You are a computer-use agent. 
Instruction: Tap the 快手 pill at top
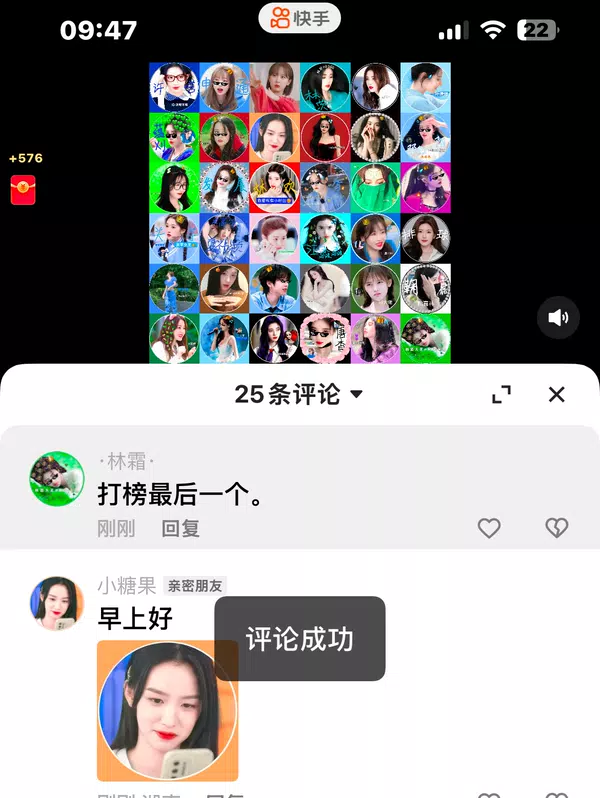pos(300,18)
